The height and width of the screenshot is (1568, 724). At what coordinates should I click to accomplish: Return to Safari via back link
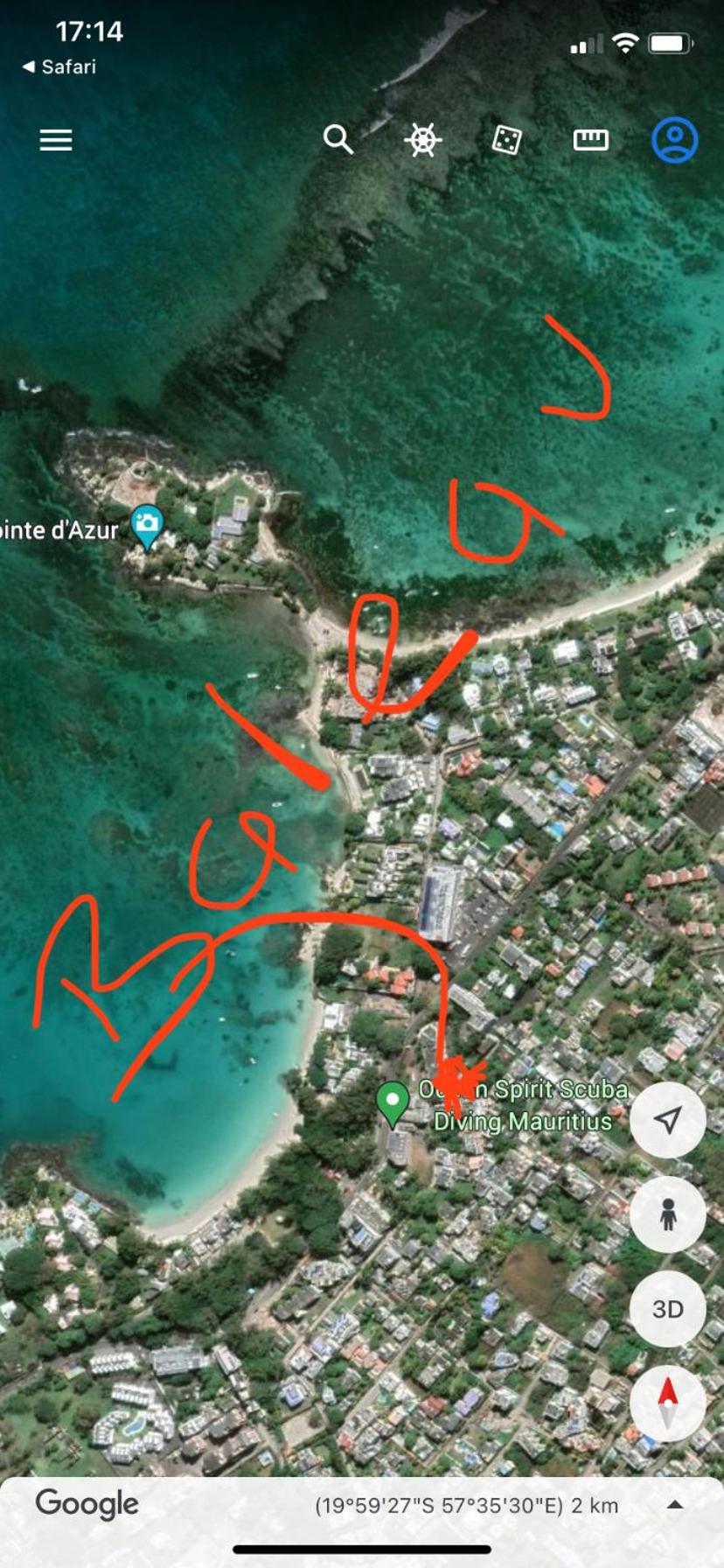click(x=59, y=66)
